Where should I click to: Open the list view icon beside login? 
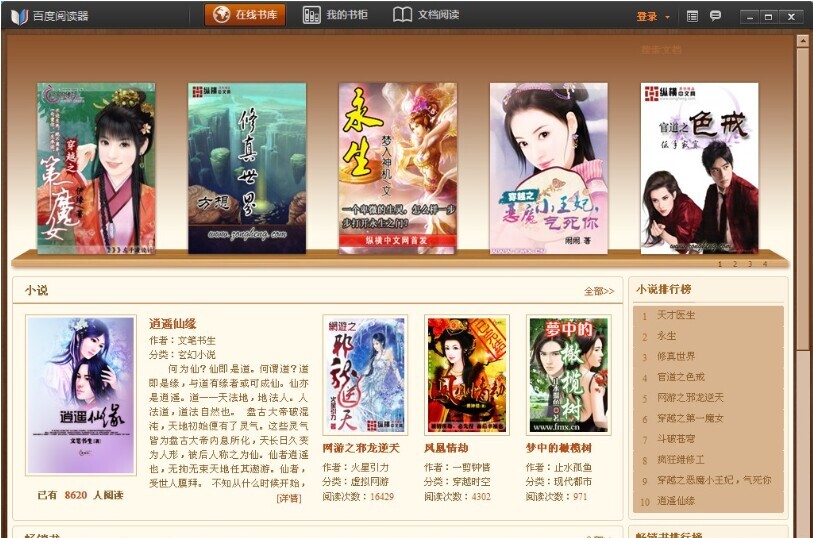693,16
